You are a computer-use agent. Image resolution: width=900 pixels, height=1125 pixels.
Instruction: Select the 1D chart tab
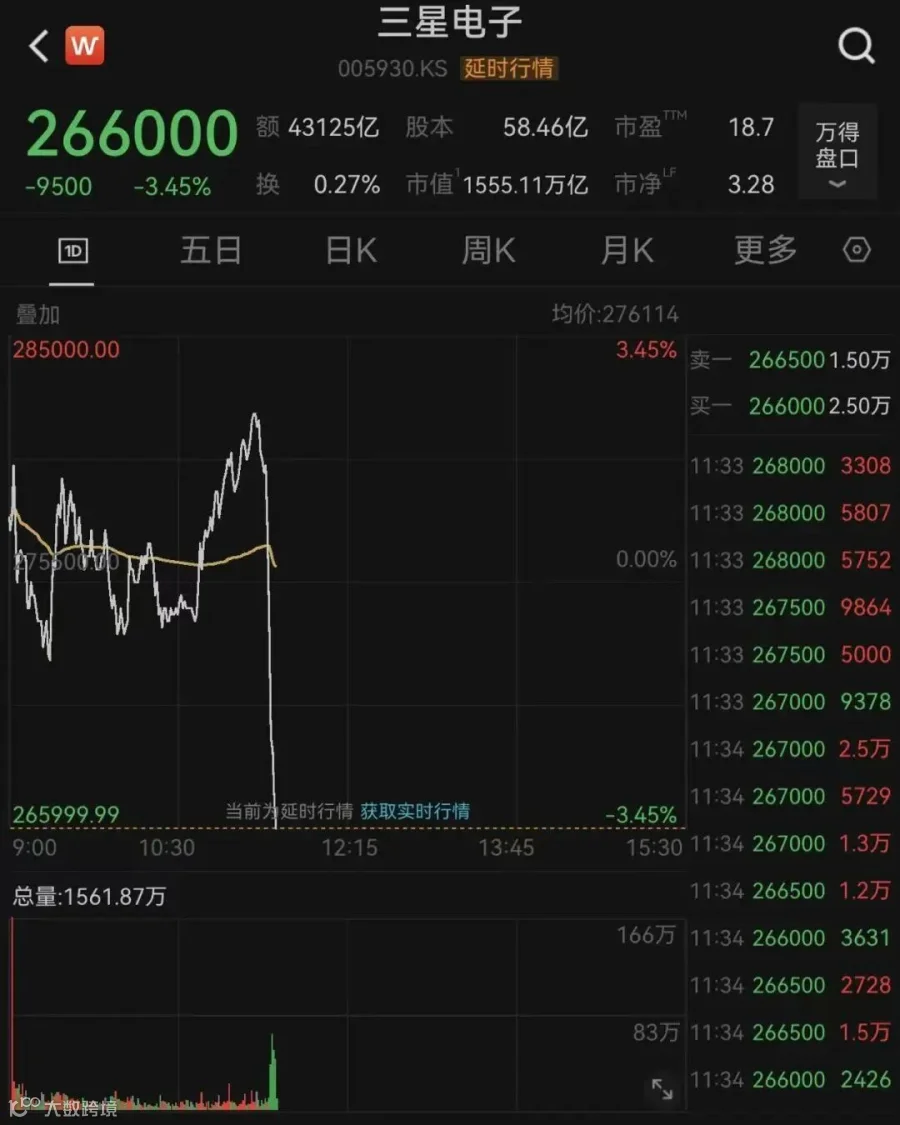(x=72, y=251)
